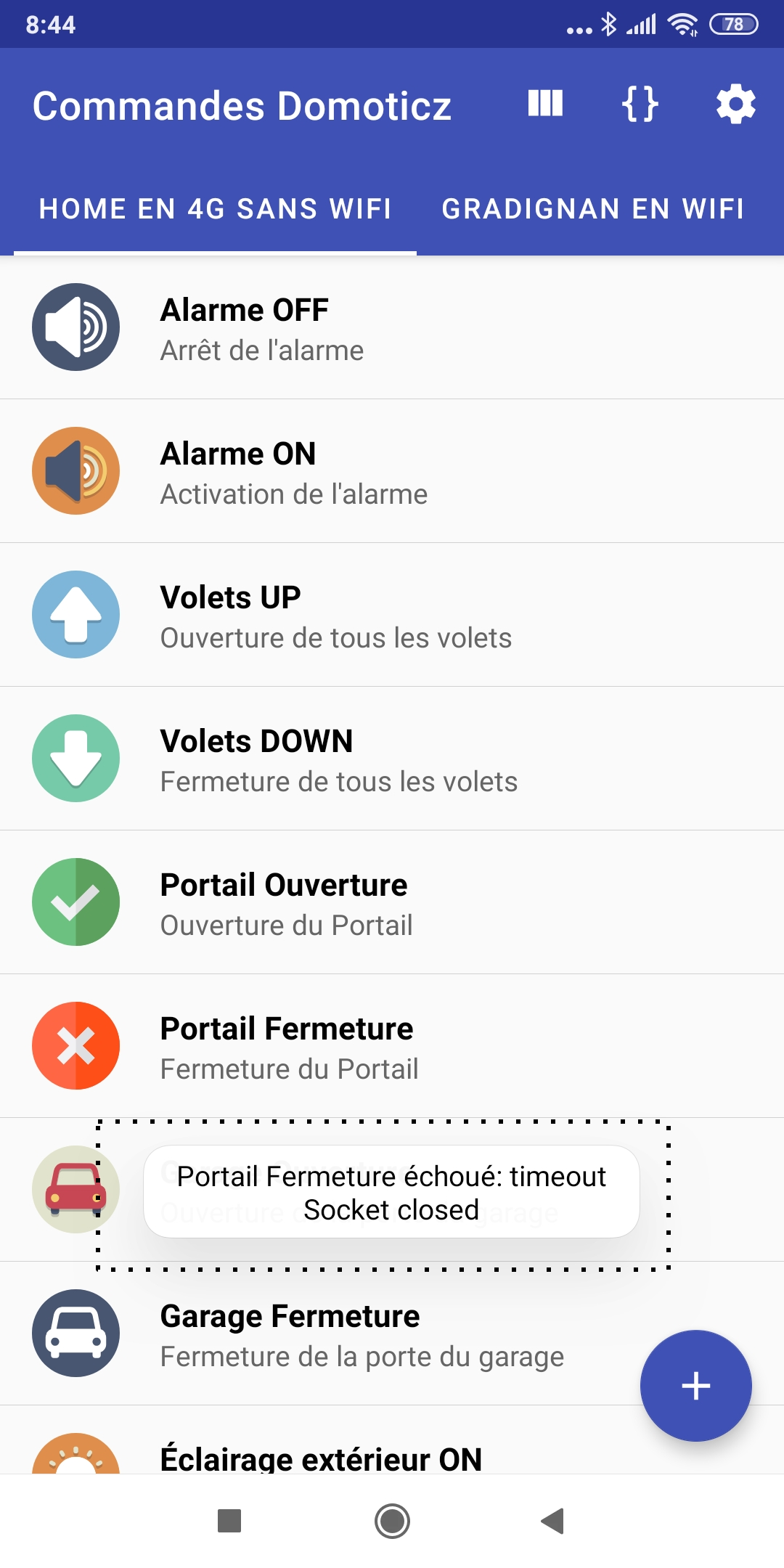The height and width of the screenshot is (1568, 784).
Task: Run the Volets UP command
Action: 327,615
